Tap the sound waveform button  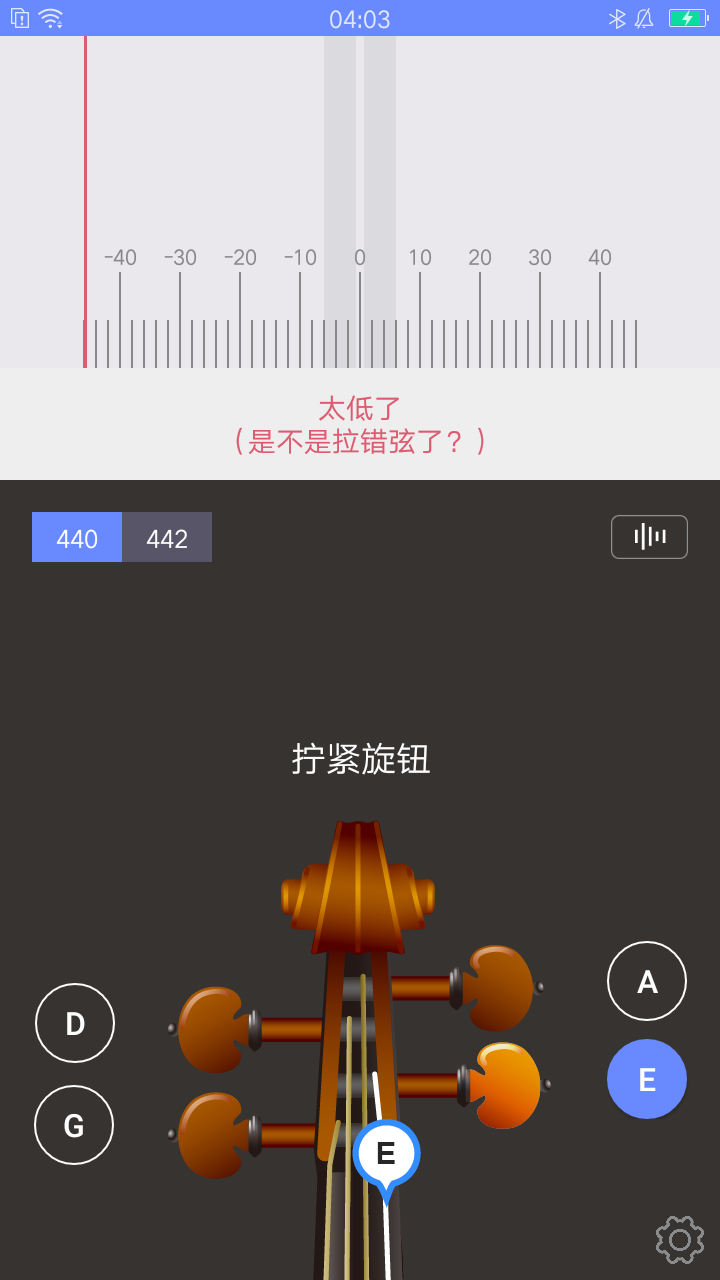(x=649, y=537)
